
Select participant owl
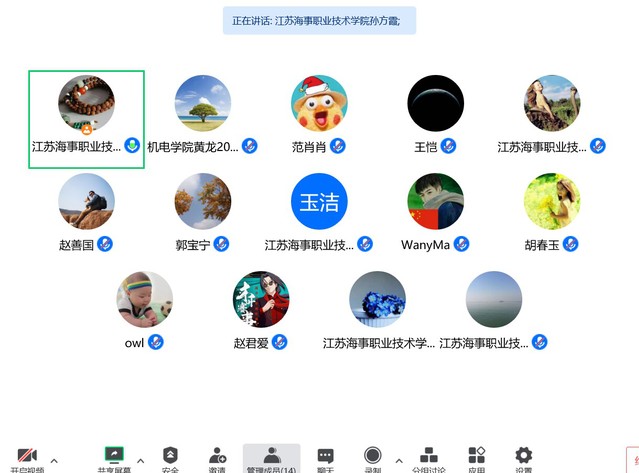click(145, 300)
